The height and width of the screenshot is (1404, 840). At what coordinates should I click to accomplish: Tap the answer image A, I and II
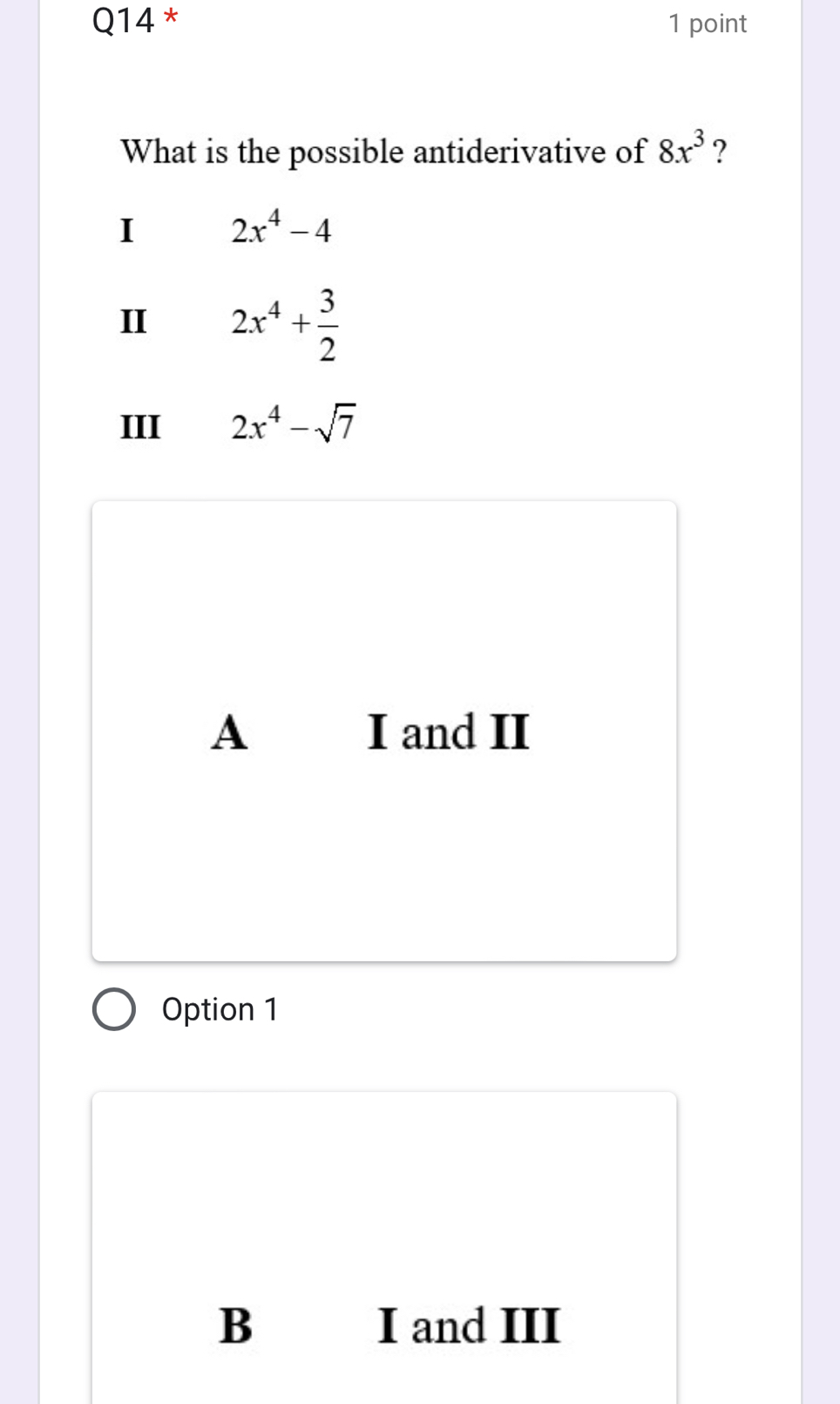coord(384,730)
